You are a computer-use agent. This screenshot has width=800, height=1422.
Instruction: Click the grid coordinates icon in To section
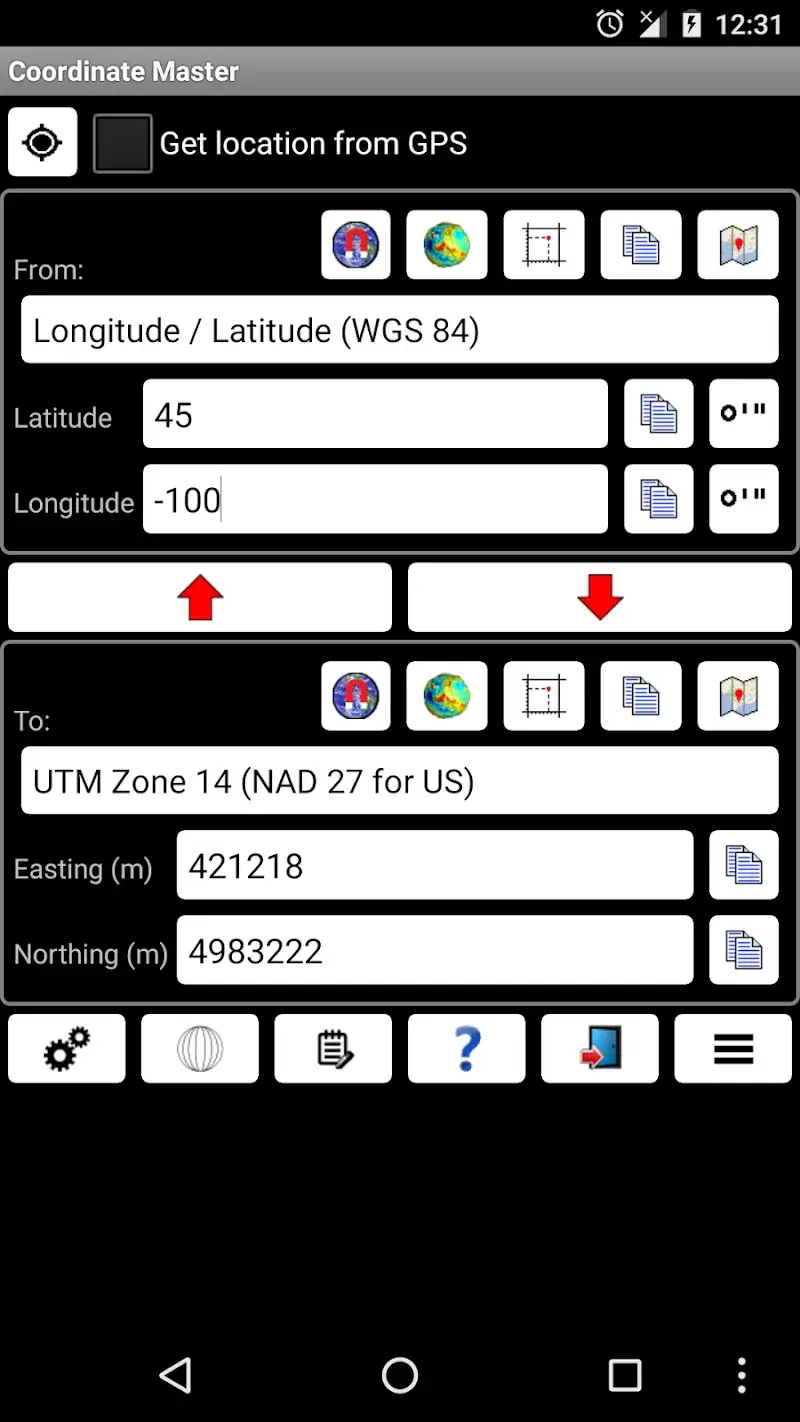(543, 696)
